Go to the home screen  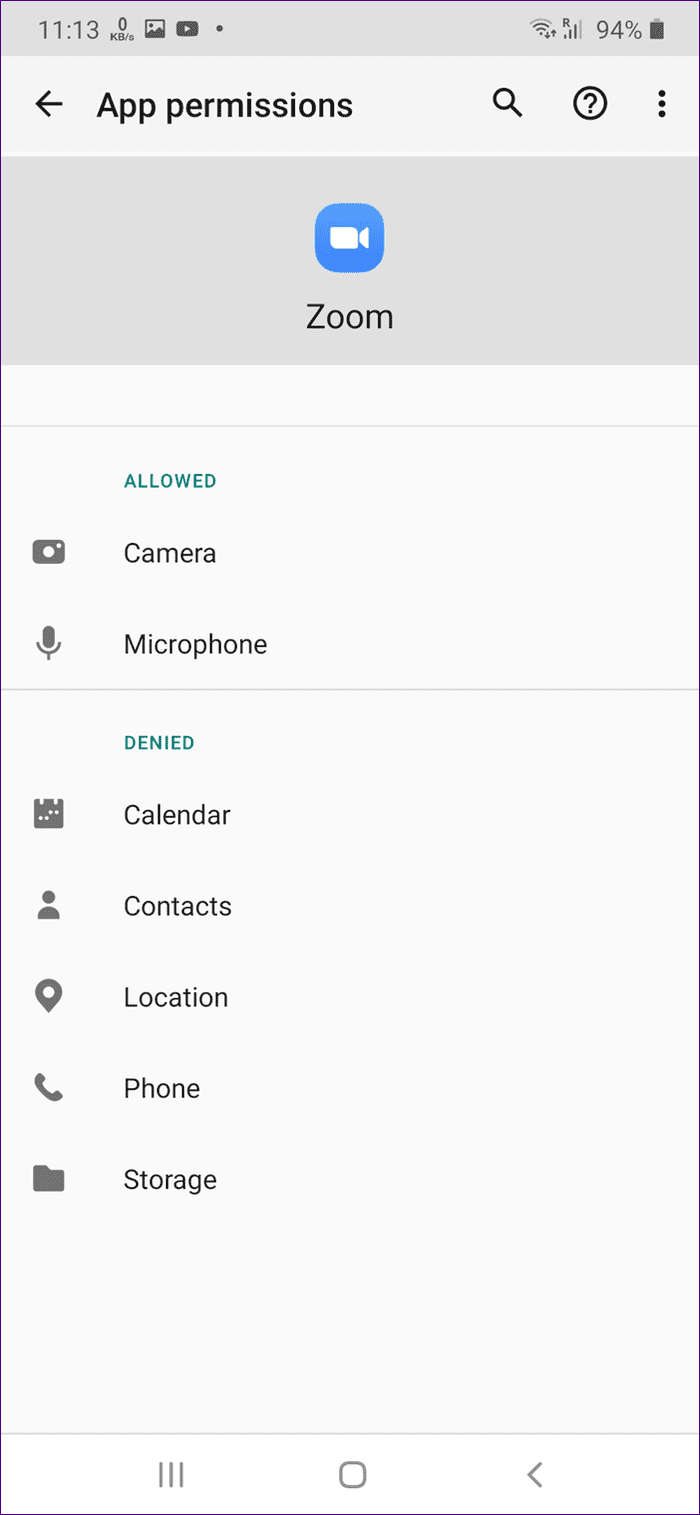point(352,1473)
